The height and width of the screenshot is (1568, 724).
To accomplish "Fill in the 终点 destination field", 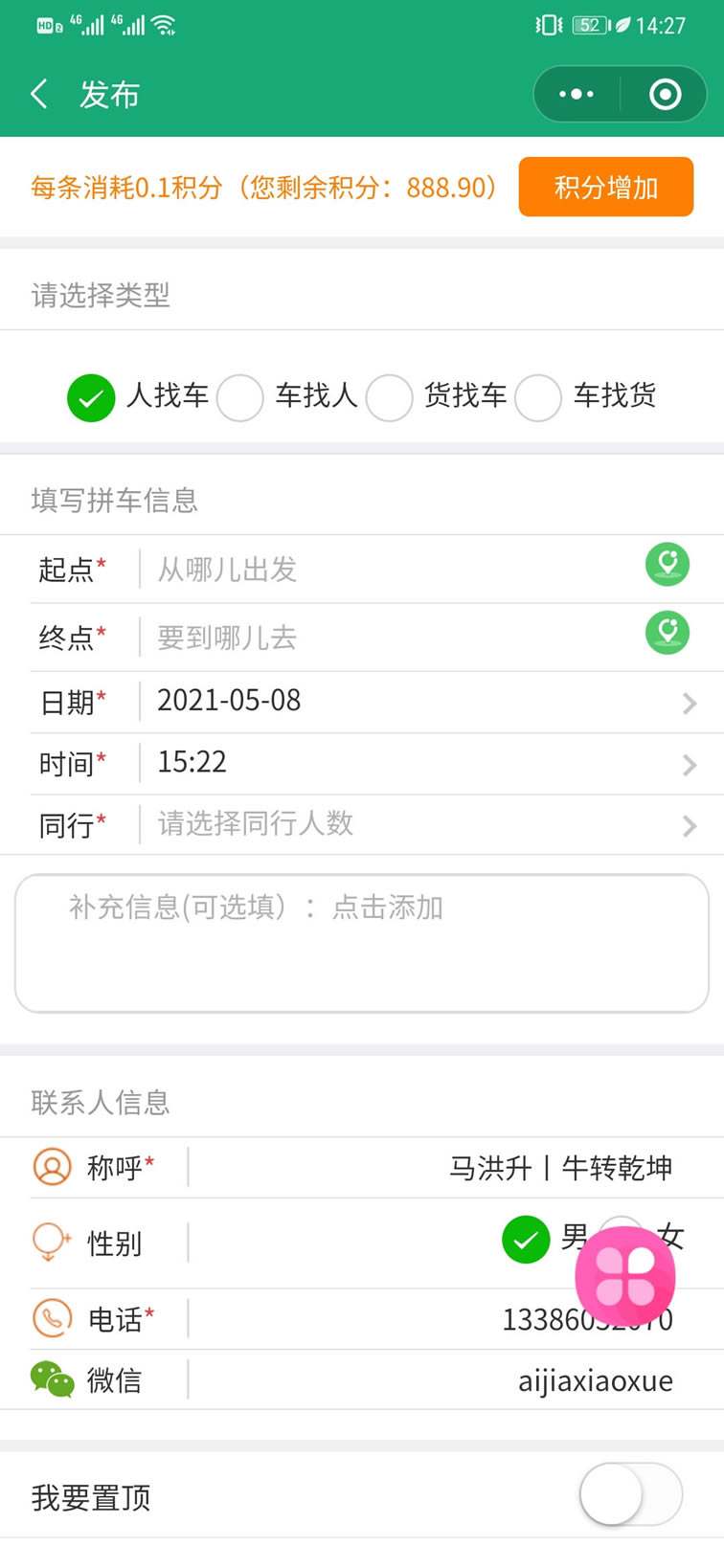I will [388, 637].
